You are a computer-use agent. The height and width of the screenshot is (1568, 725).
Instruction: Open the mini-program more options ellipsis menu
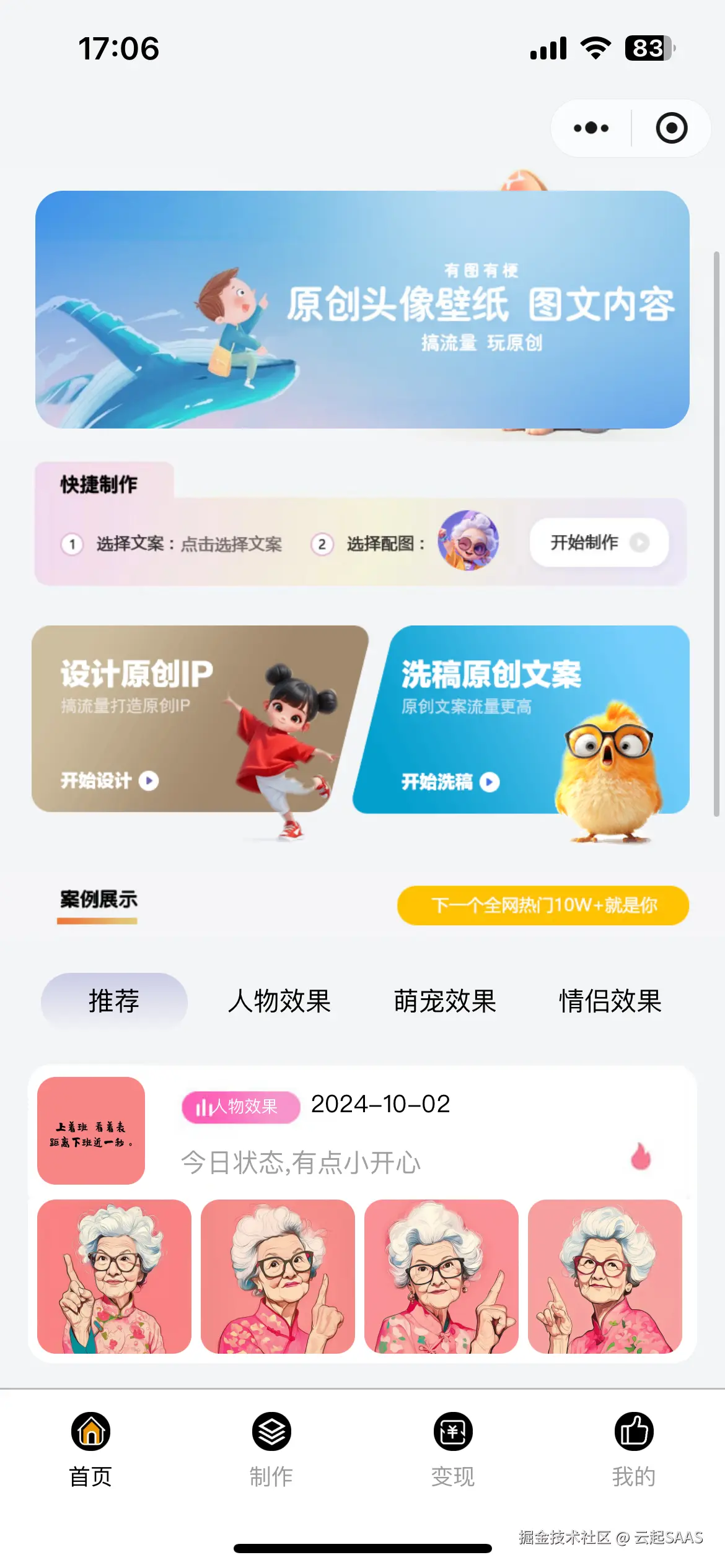(x=589, y=128)
